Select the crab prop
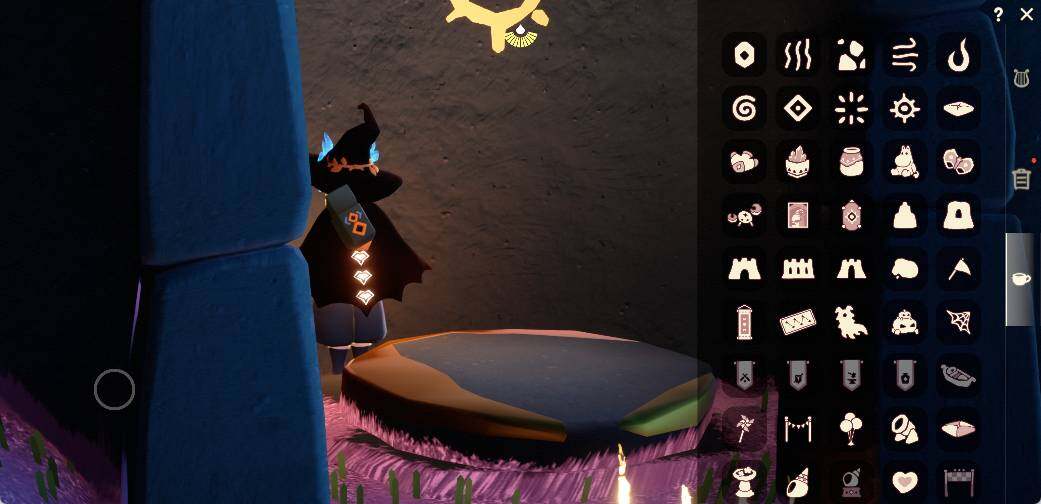1041x504 pixels. pyautogui.click(x=744, y=215)
